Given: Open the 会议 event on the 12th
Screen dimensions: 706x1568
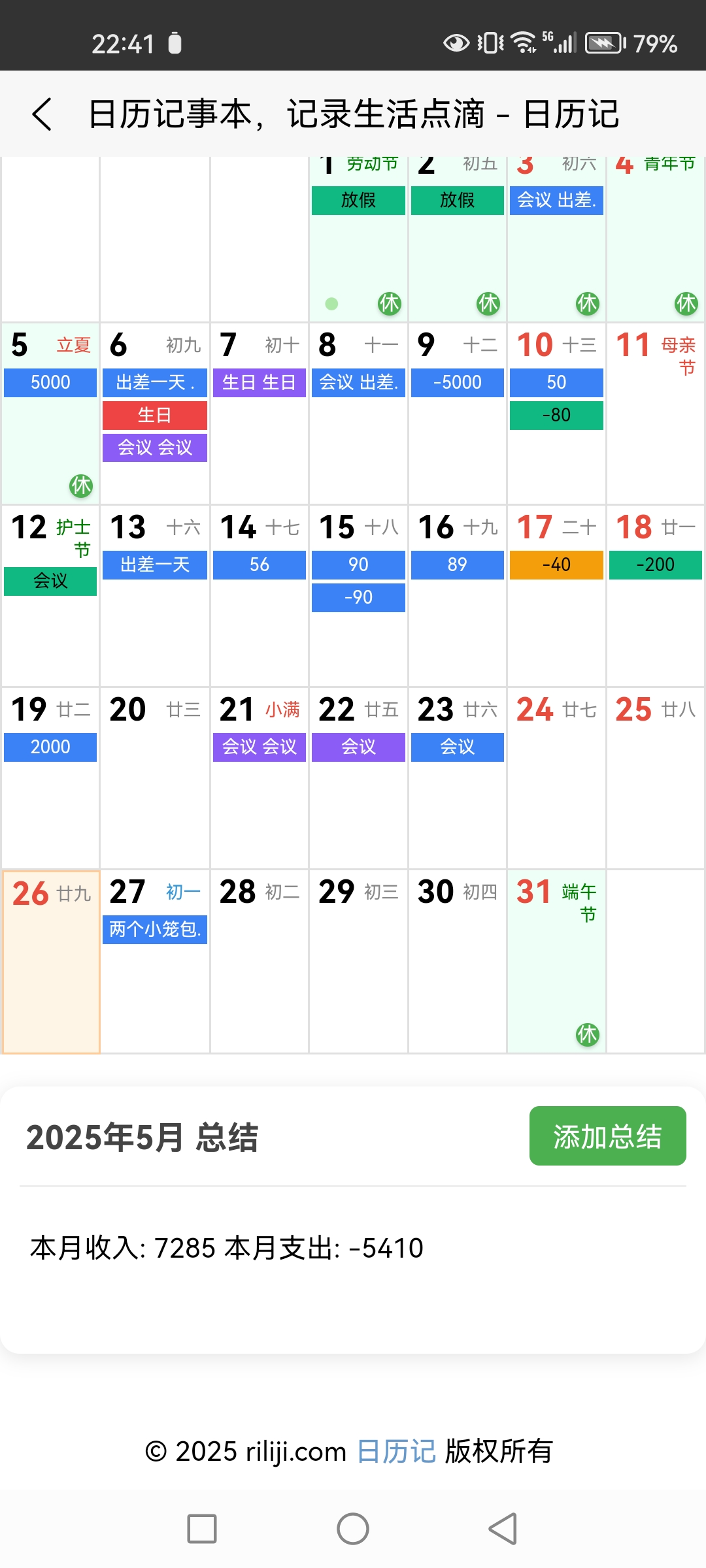Looking at the screenshot, I should 50,581.
